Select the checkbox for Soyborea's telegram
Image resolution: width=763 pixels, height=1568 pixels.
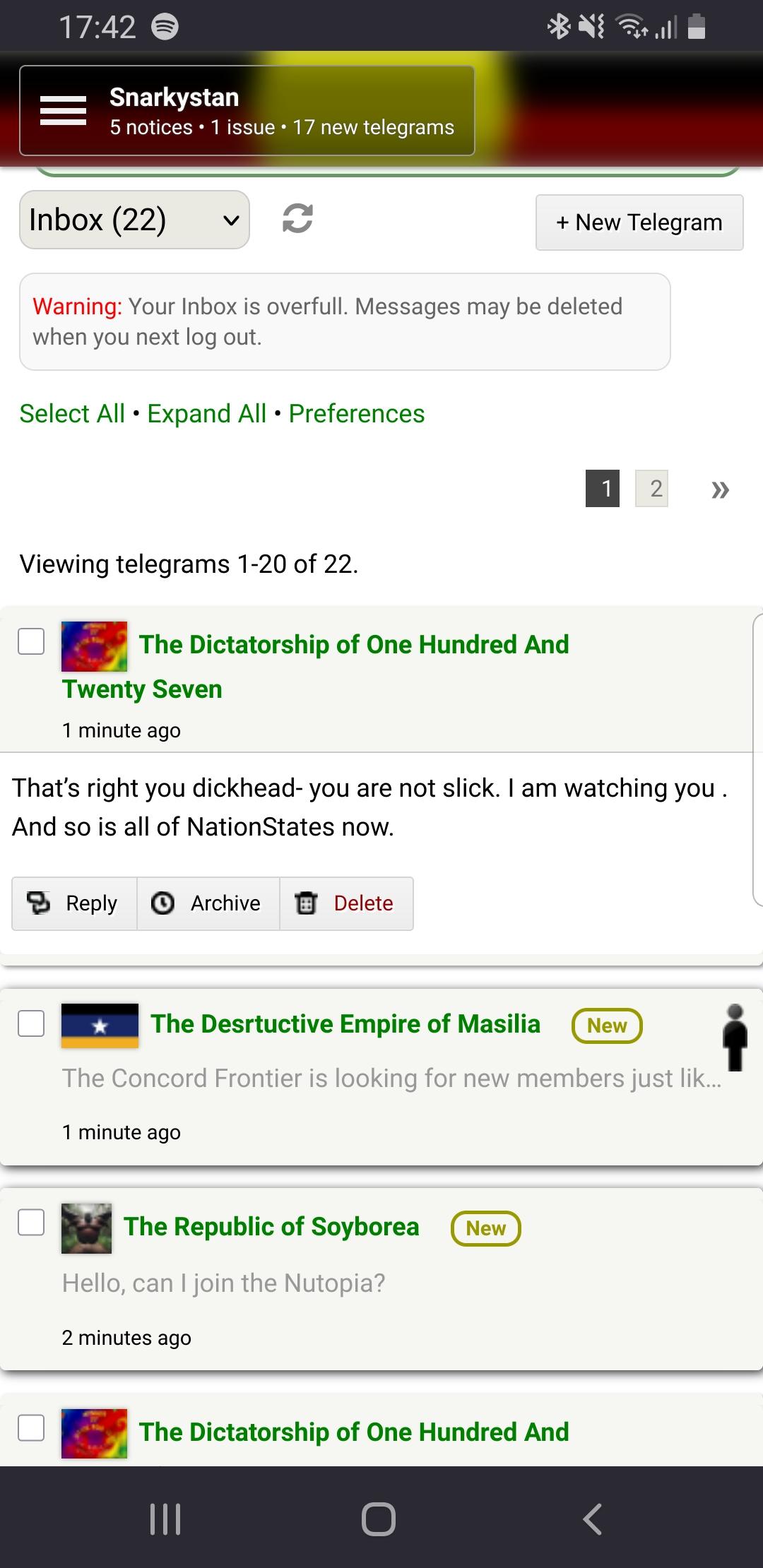tap(31, 1222)
